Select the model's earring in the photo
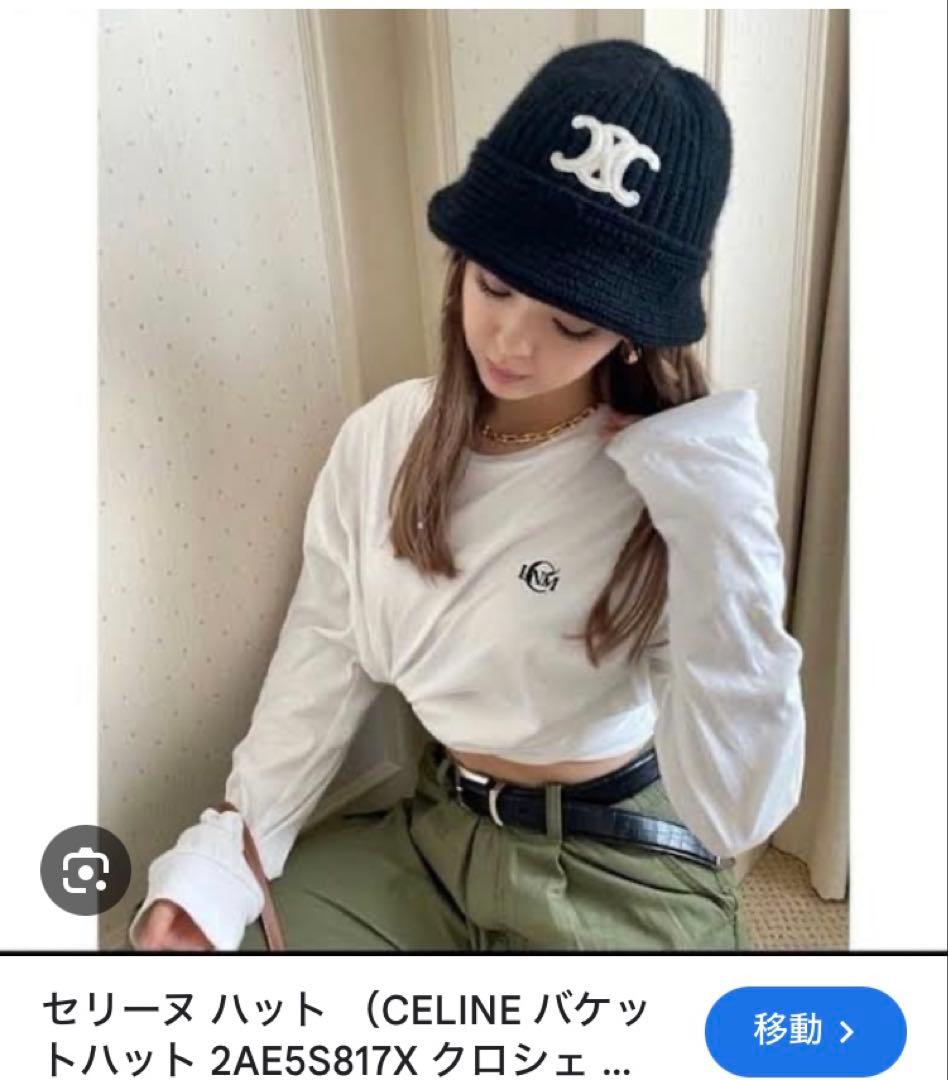Viewport: 948px width, 1080px height. (628, 352)
